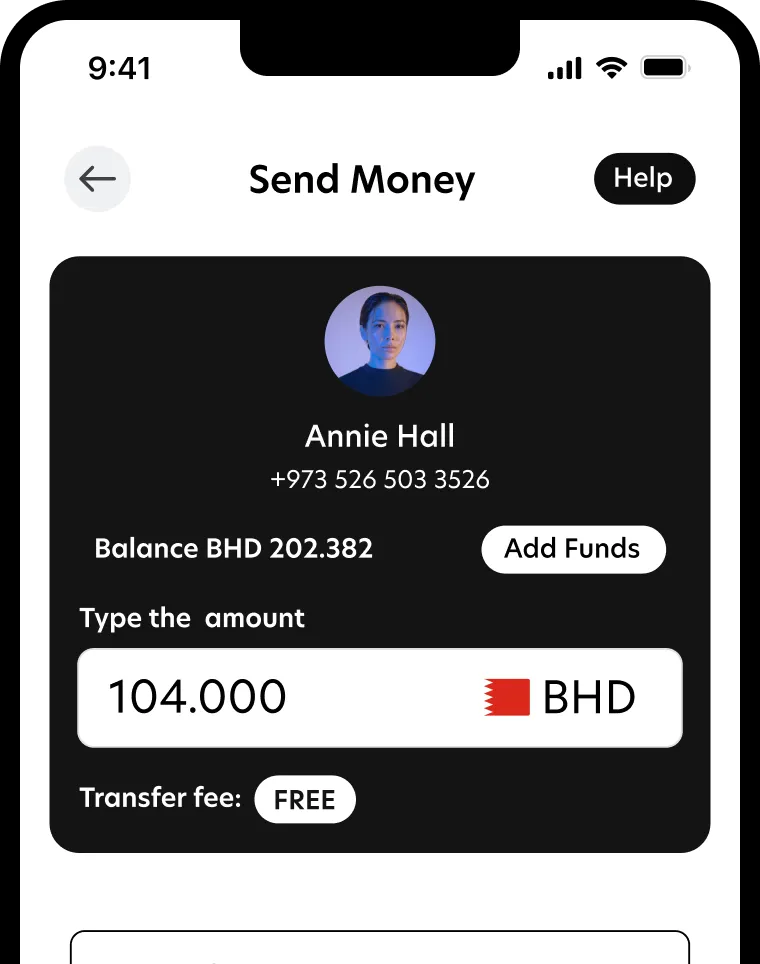This screenshot has width=760, height=964.
Task: Open Annie Hall's profile picture
Action: pyautogui.click(x=380, y=342)
